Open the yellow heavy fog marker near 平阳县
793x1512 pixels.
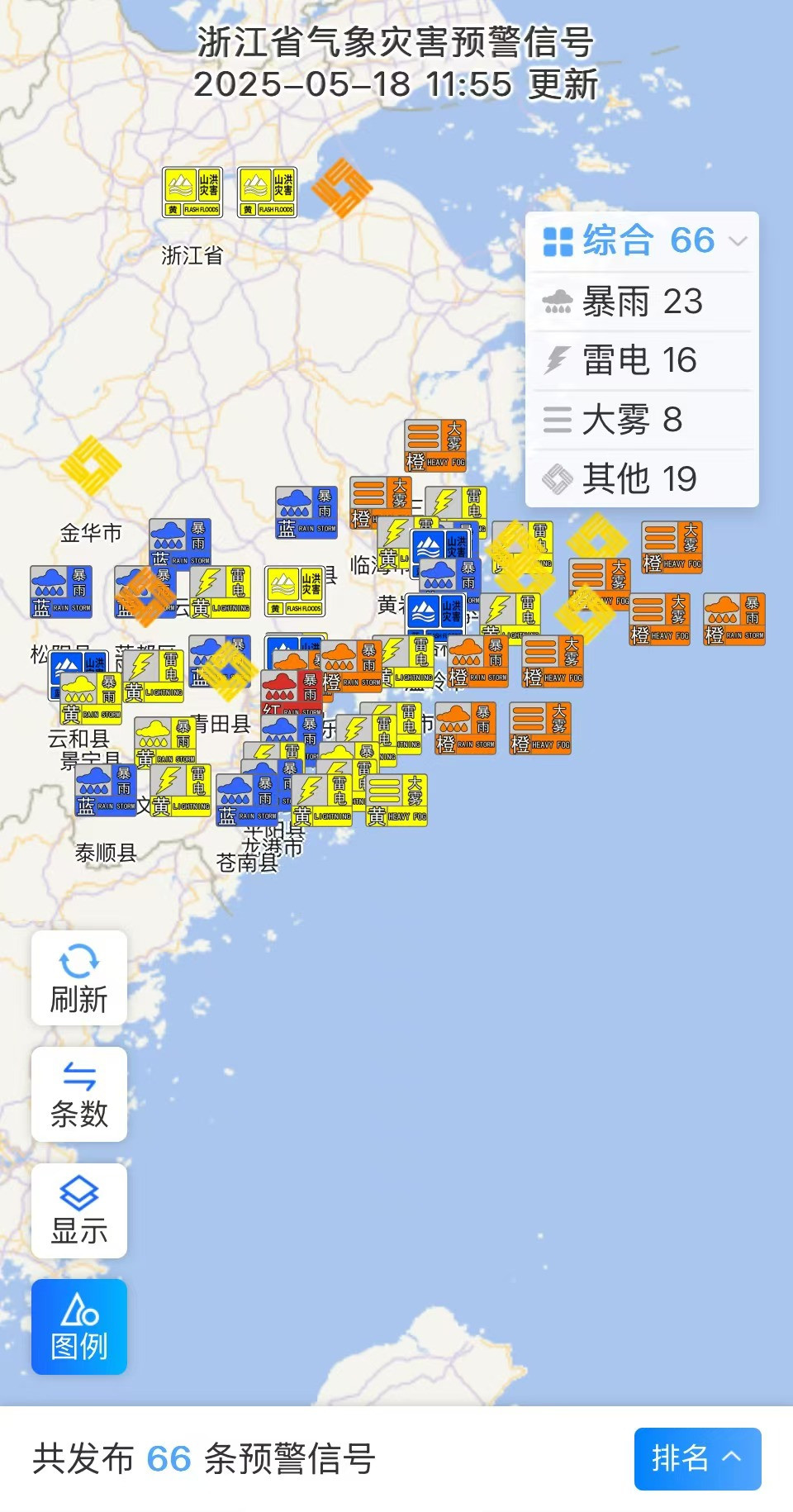click(397, 801)
